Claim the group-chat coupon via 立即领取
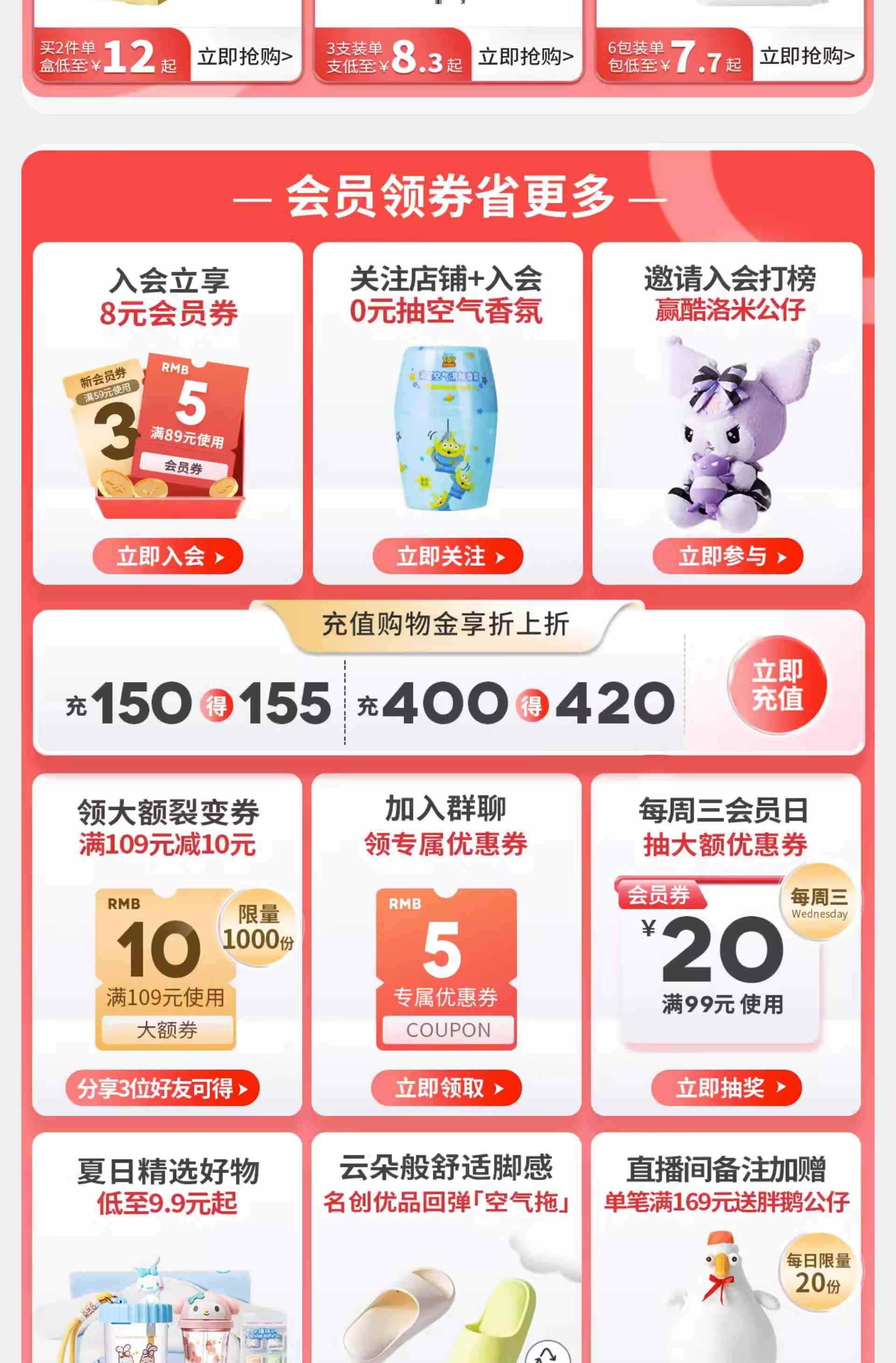Screen dimensions: 896x1363 [446, 1088]
